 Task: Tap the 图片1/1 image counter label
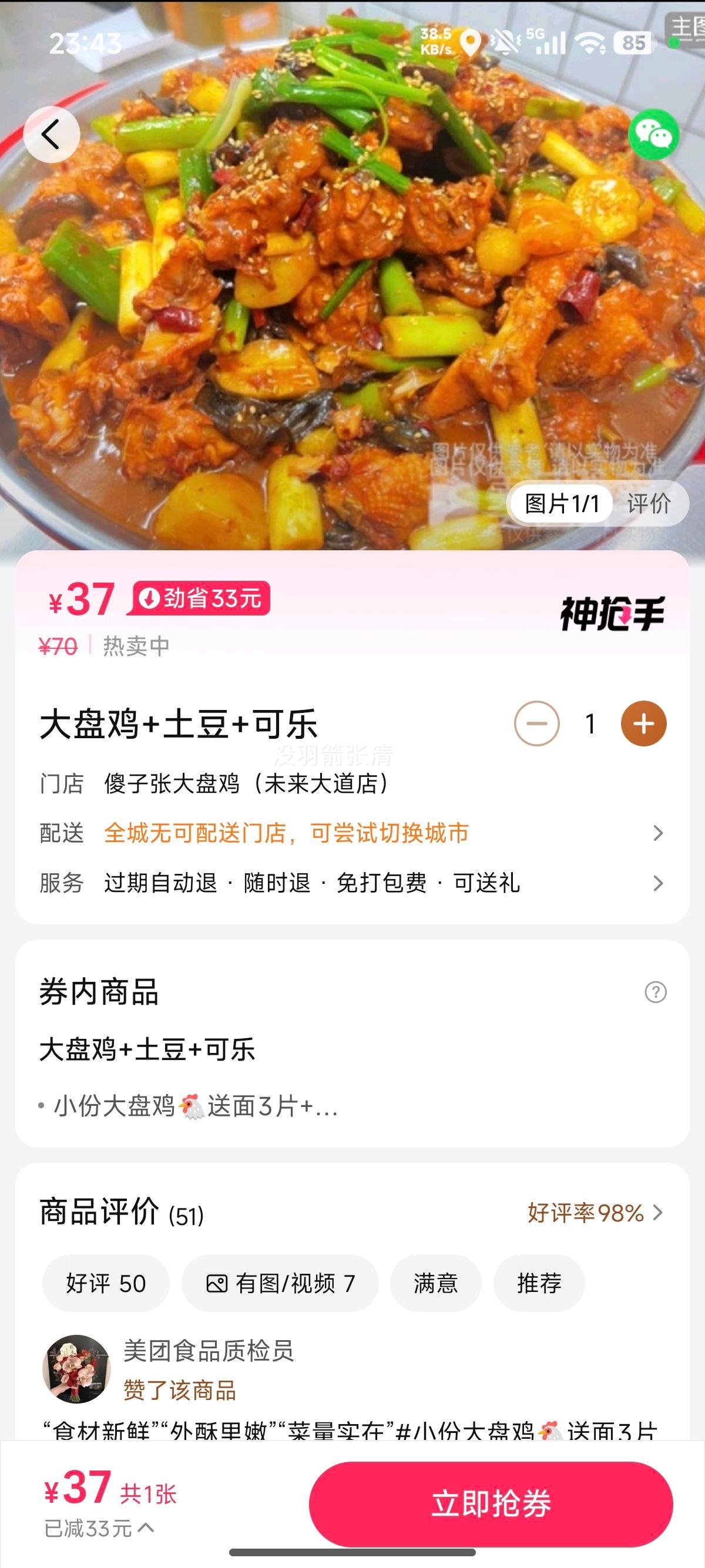[x=560, y=503]
